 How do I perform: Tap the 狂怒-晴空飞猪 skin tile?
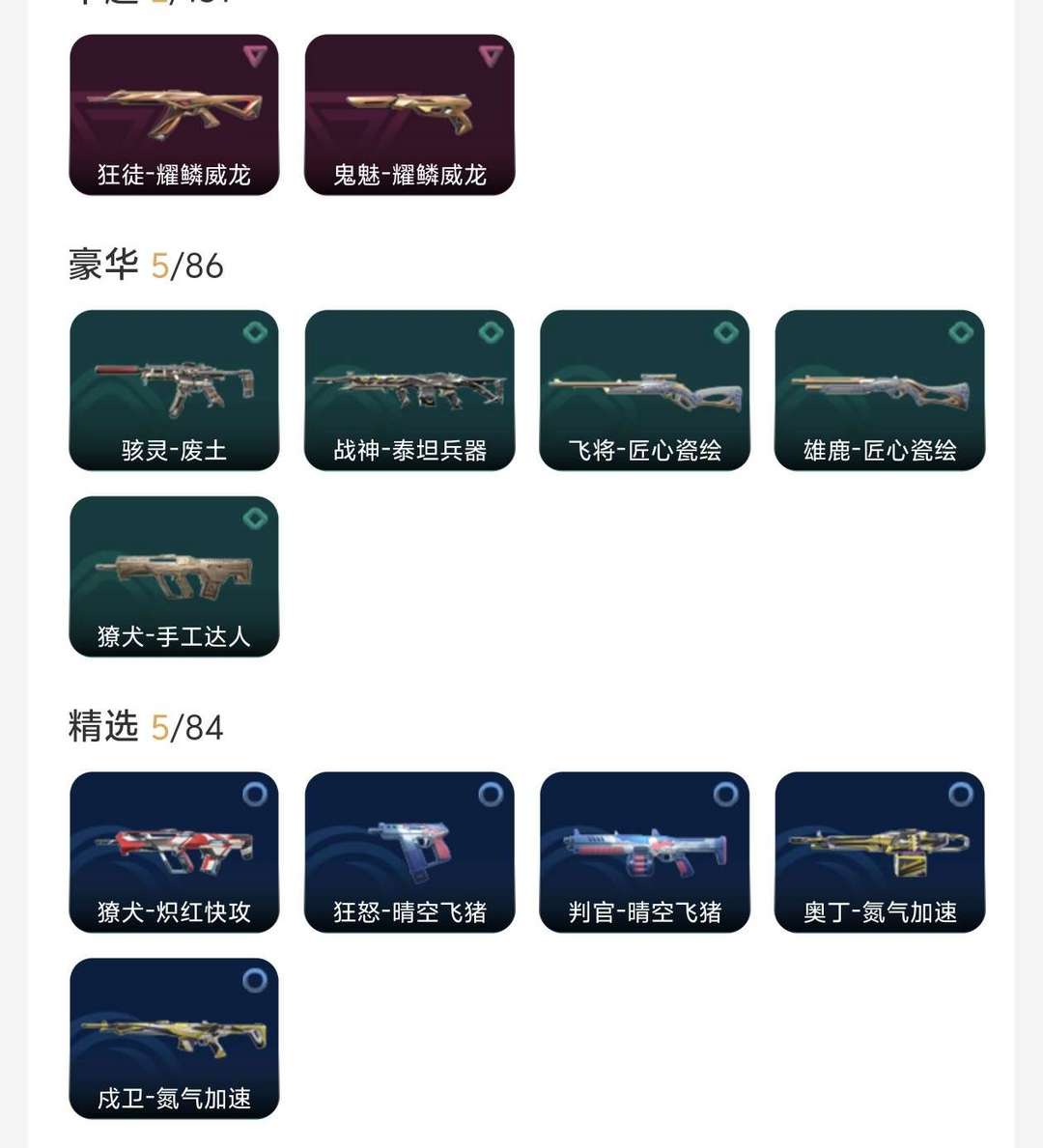pyautogui.click(x=409, y=852)
